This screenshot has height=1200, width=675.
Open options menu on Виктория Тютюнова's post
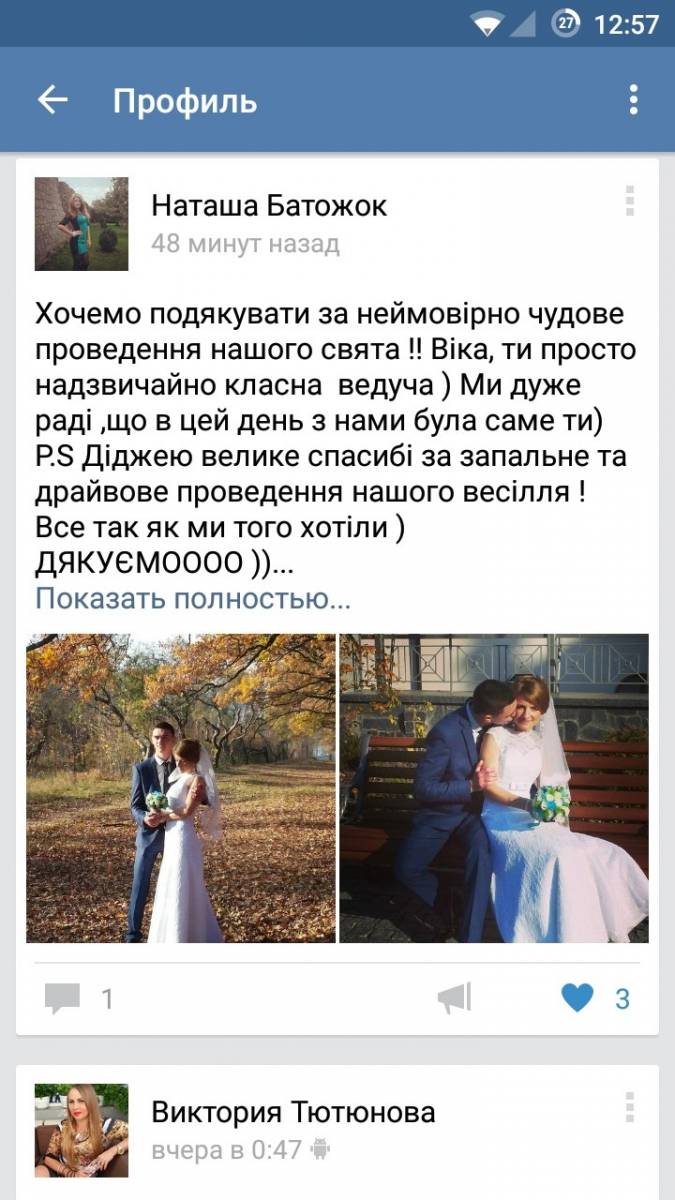(629, 1108)
